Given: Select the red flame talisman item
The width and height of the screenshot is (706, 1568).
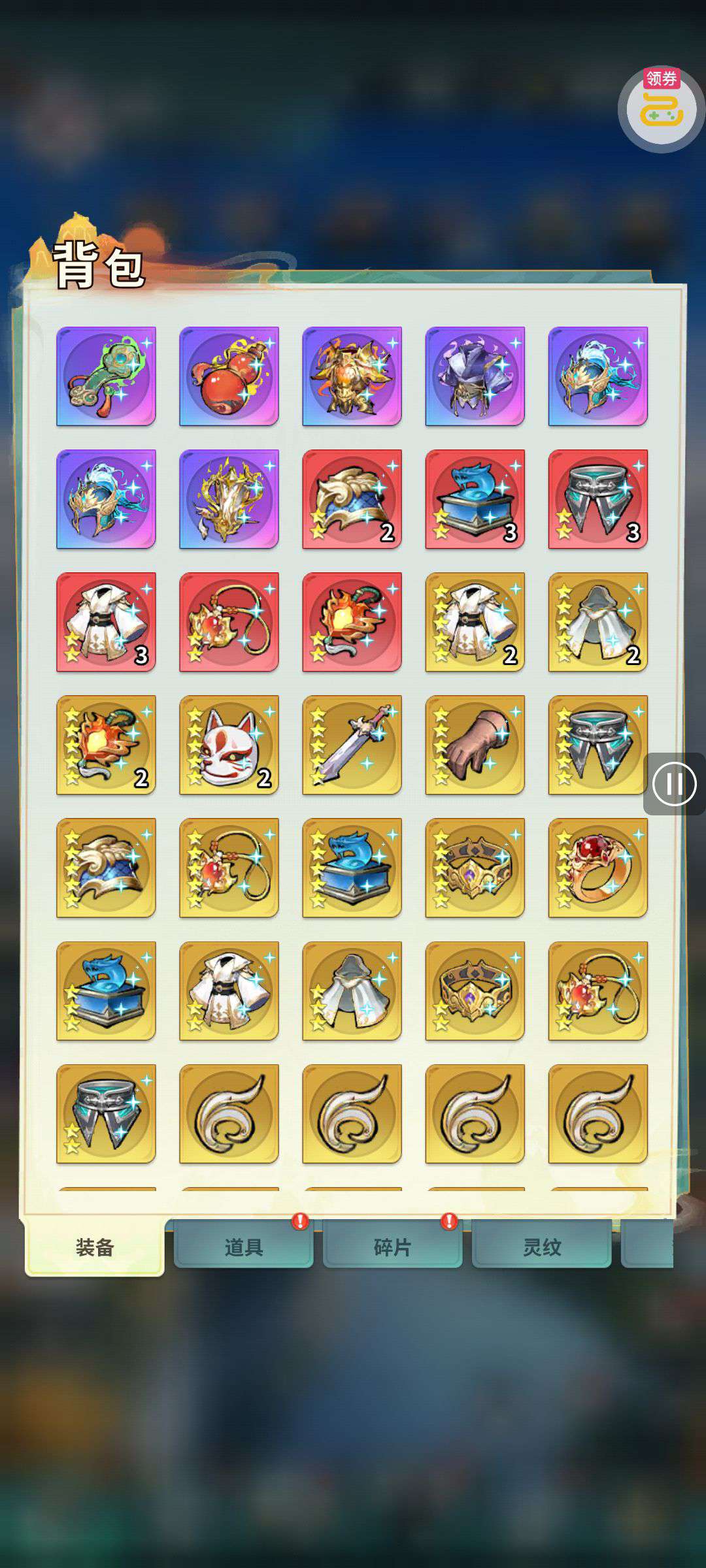Looking at the screenshot, I should point(352,622).
